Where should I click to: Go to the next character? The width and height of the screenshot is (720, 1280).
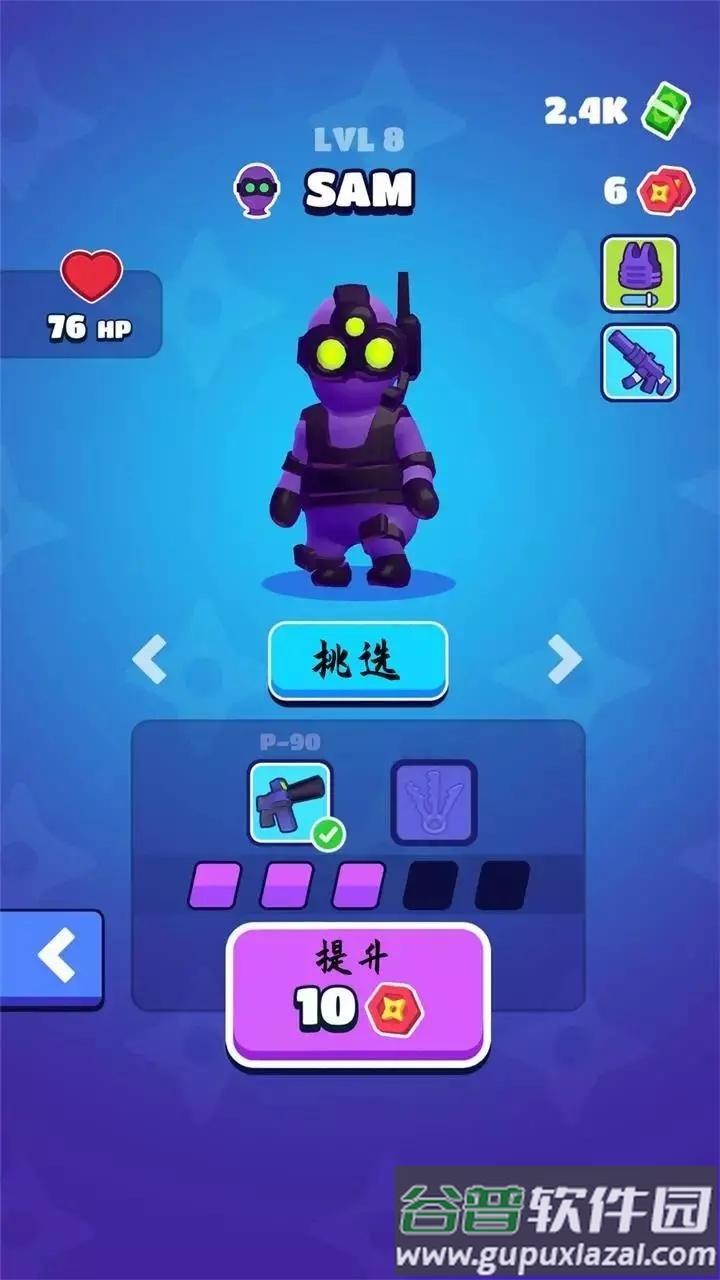pos(564,659)
